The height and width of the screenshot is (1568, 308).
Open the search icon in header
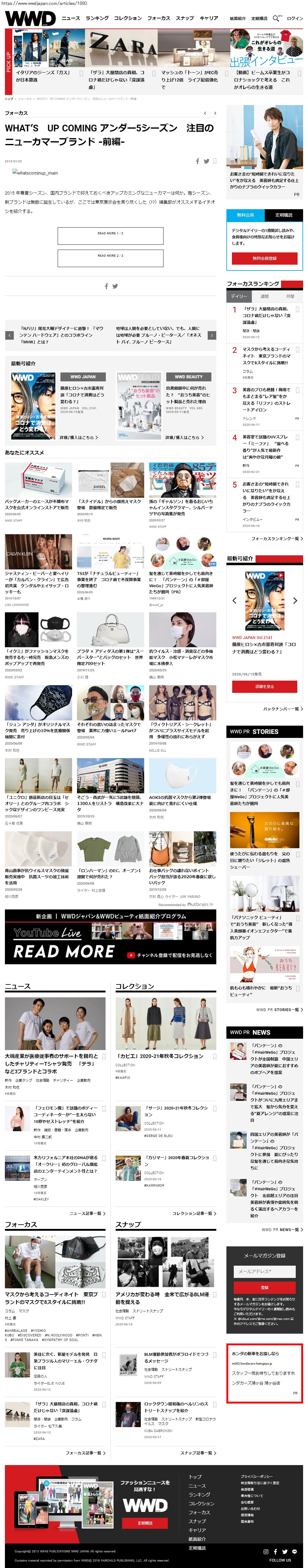pos(276,18)
